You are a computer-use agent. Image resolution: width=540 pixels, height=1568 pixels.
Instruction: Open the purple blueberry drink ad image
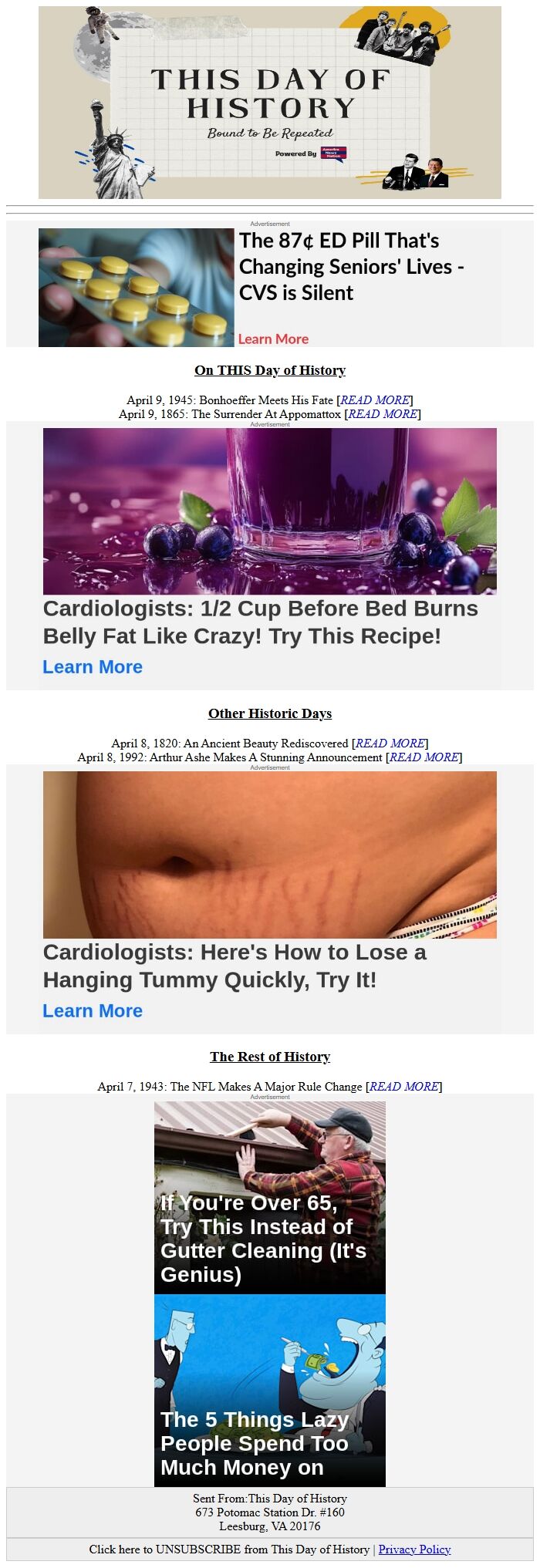click(x=270, y=511)
